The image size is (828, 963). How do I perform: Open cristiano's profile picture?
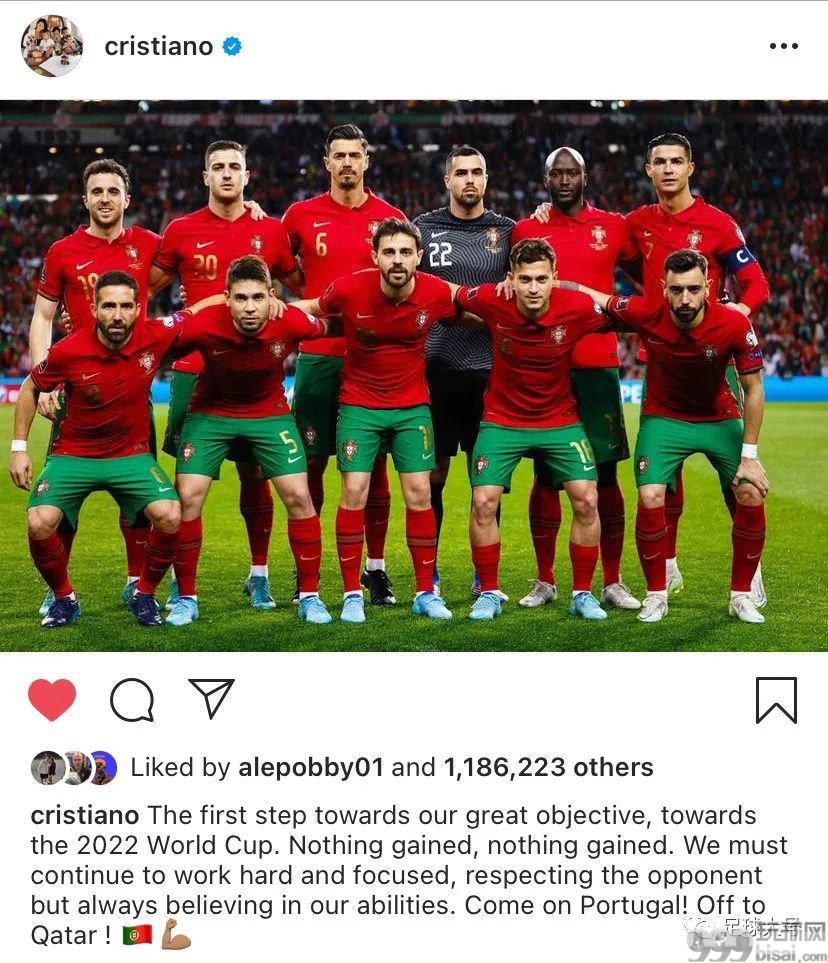52,46
